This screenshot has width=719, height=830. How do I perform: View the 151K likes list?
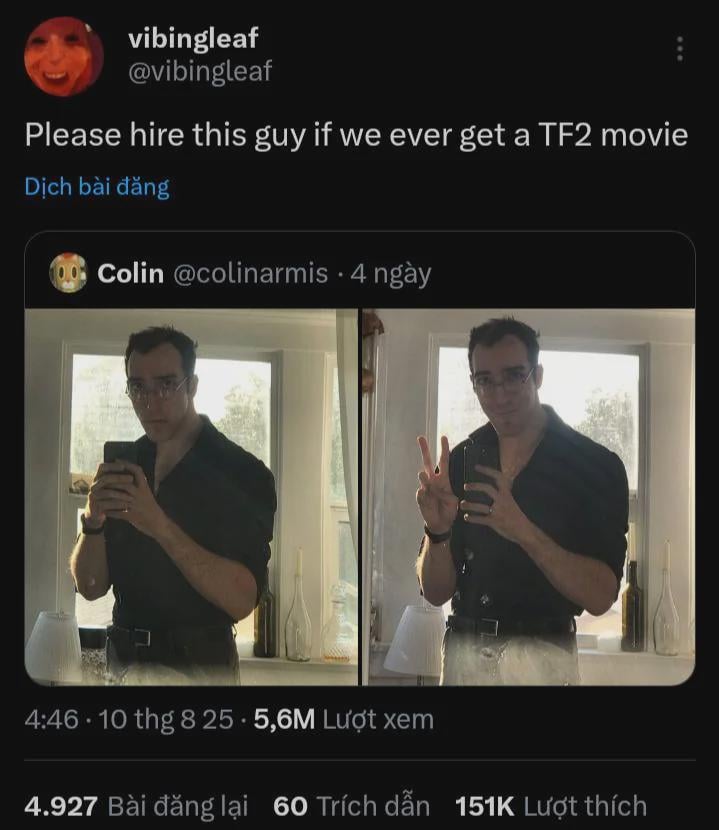550,806
